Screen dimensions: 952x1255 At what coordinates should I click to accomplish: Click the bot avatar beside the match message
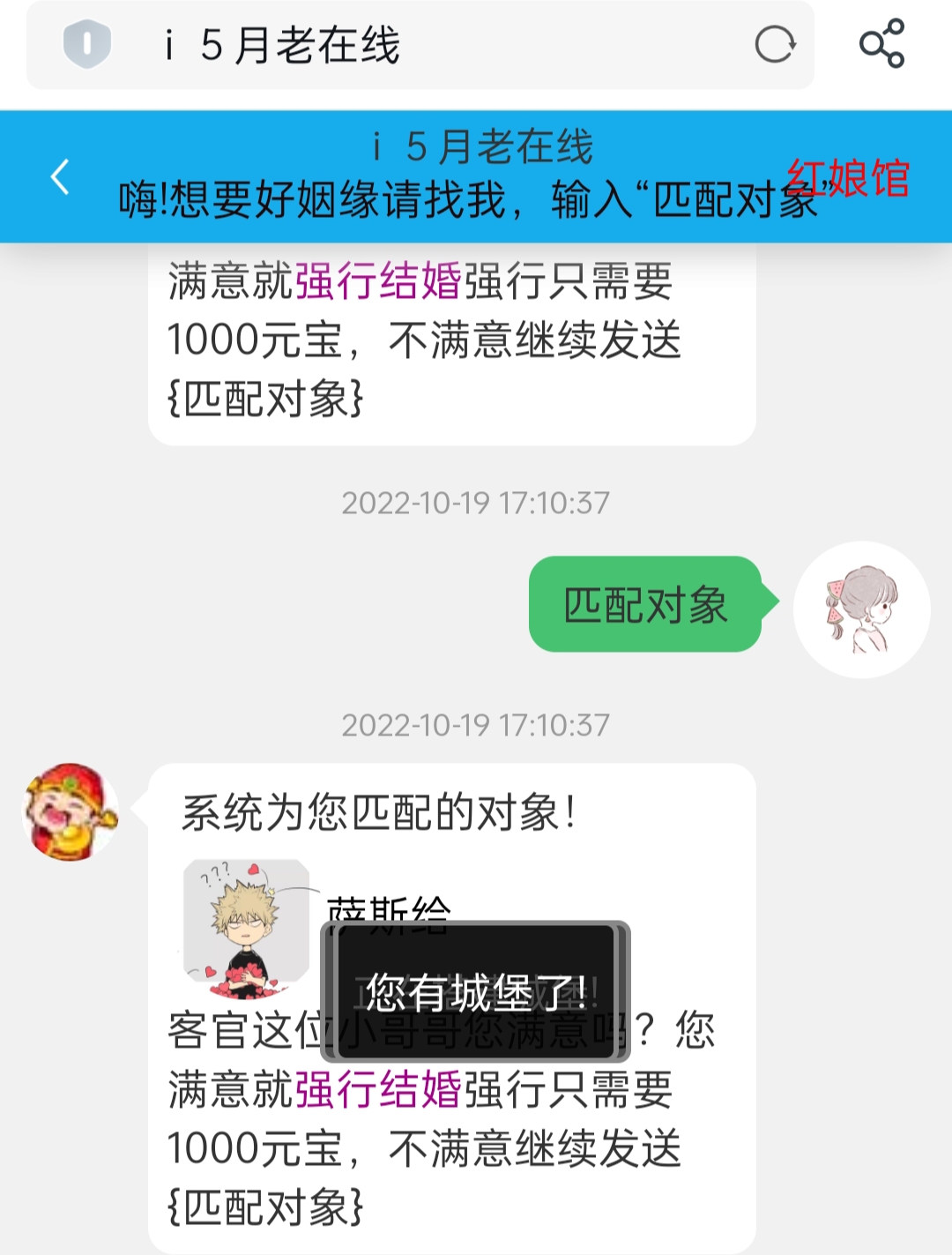tap(70, 812)
